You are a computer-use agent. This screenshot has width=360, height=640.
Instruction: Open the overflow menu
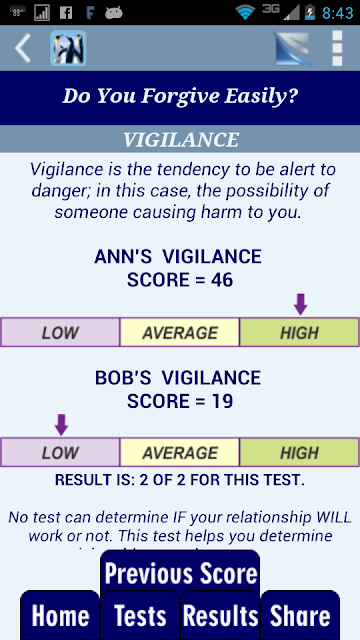click(337, 48)
